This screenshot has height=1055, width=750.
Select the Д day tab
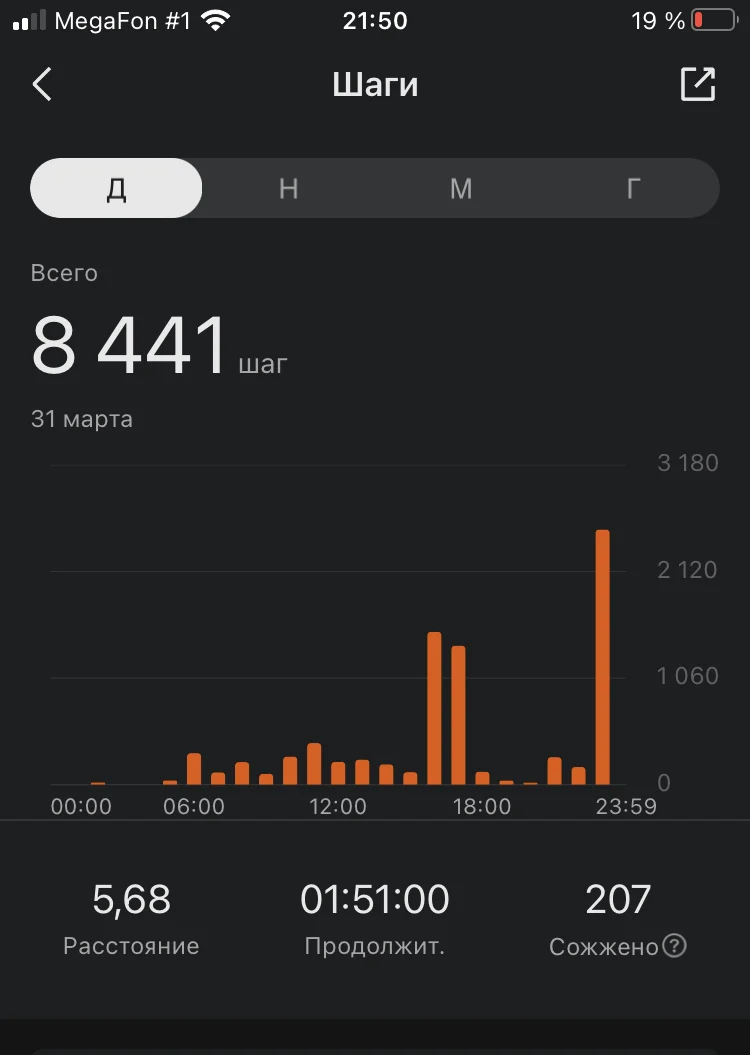(117, 188)
